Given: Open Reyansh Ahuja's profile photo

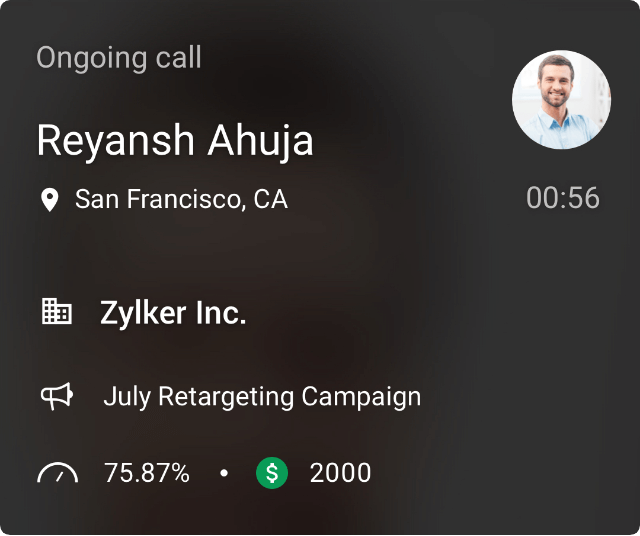Looking at the screenshot, I should [x=561, y=100].
